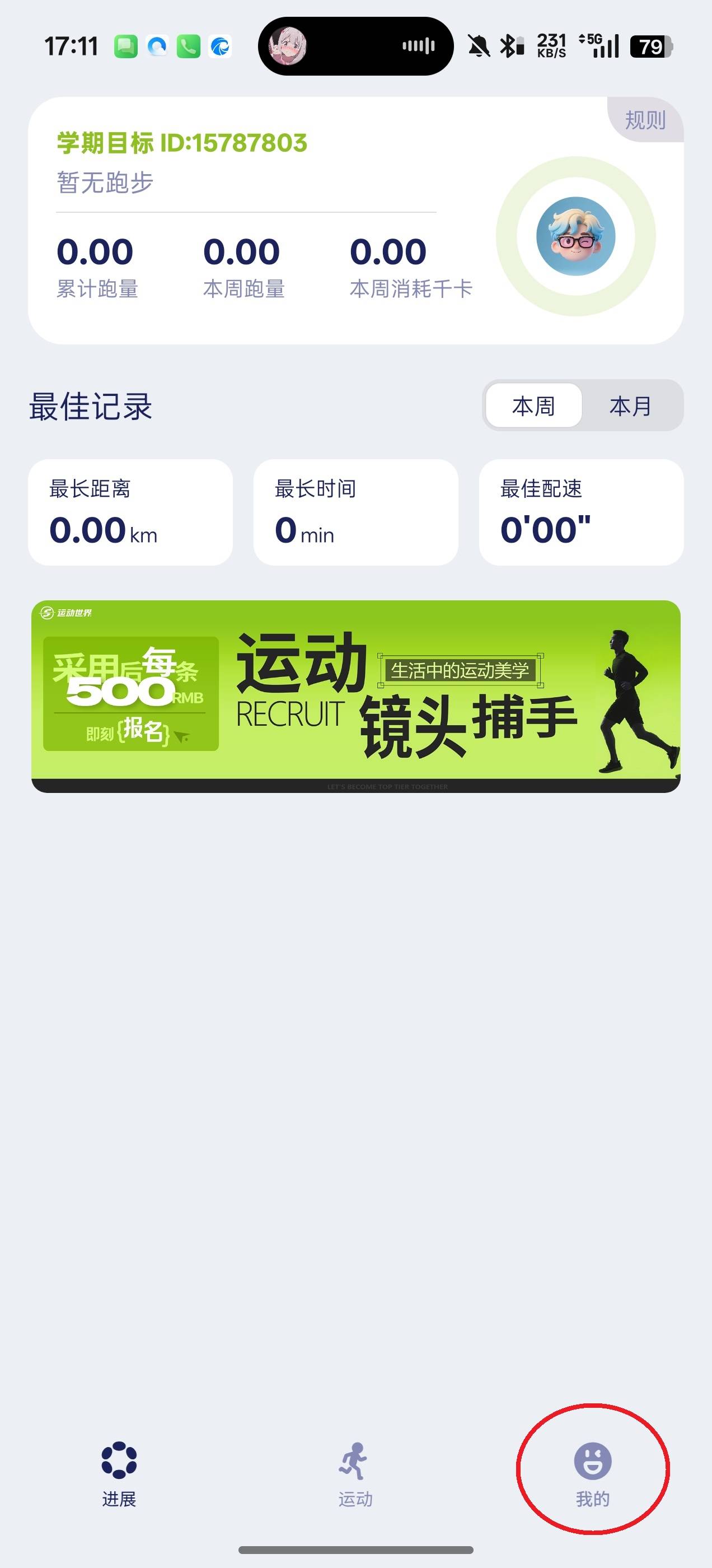712x1568 pixels.
Task: Switch best records to 本月 (this month)
Action: (631, 405)
